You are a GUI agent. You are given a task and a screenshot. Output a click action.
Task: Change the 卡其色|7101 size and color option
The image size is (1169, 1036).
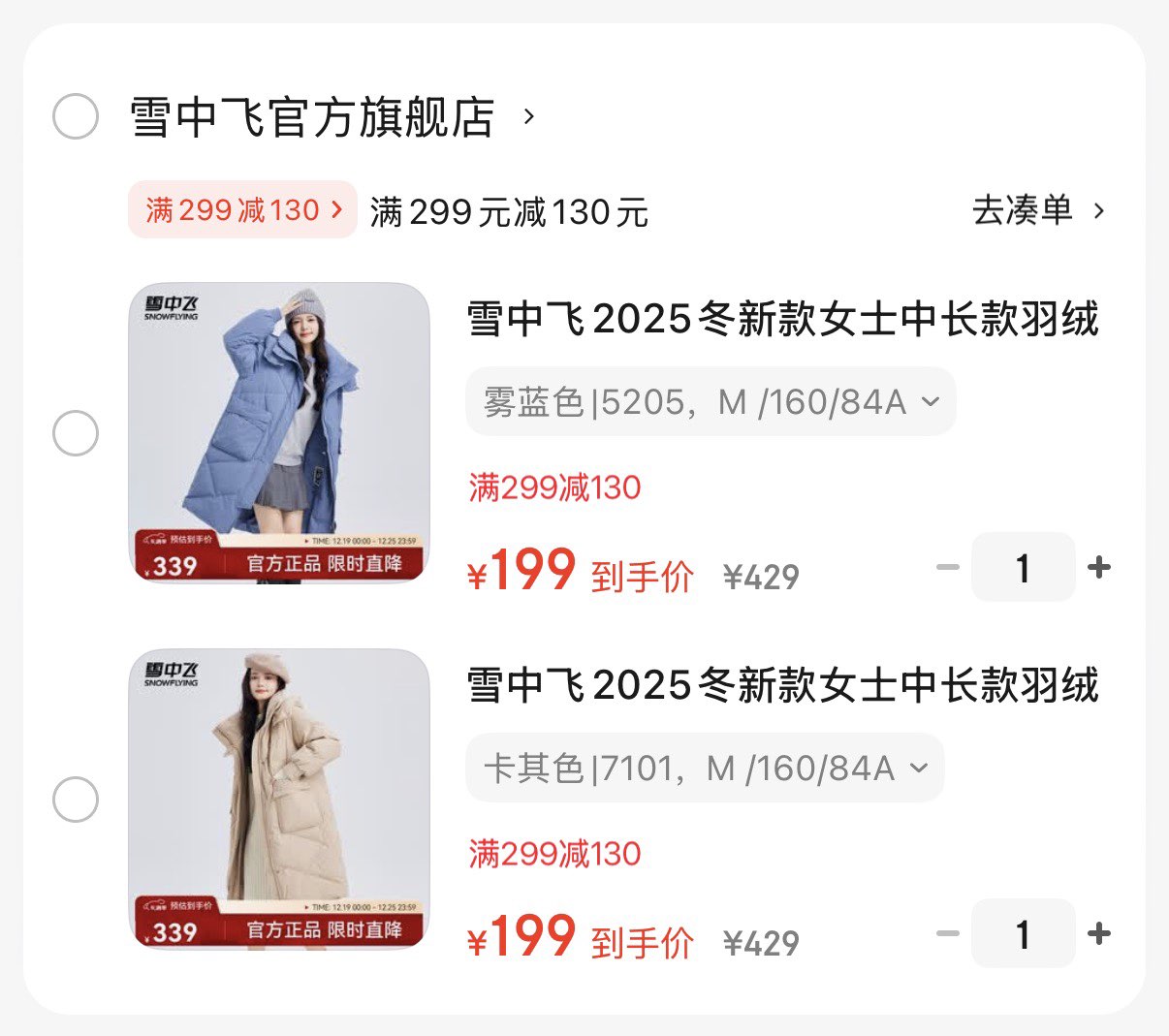click(x=705, y=768)
